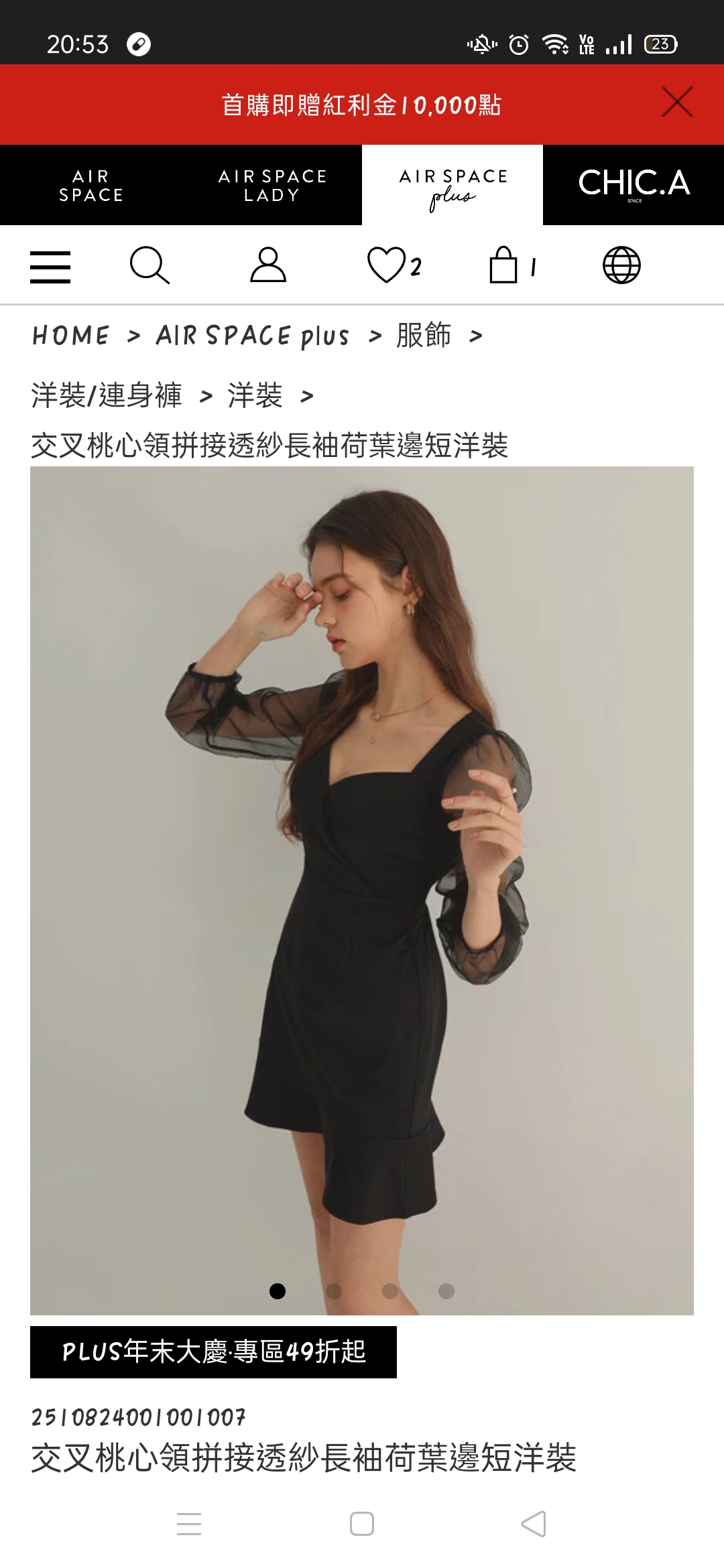Go to HOME in breadcrumb
The height and width of the screenshot is (1568, 724).
click(71, 336)
